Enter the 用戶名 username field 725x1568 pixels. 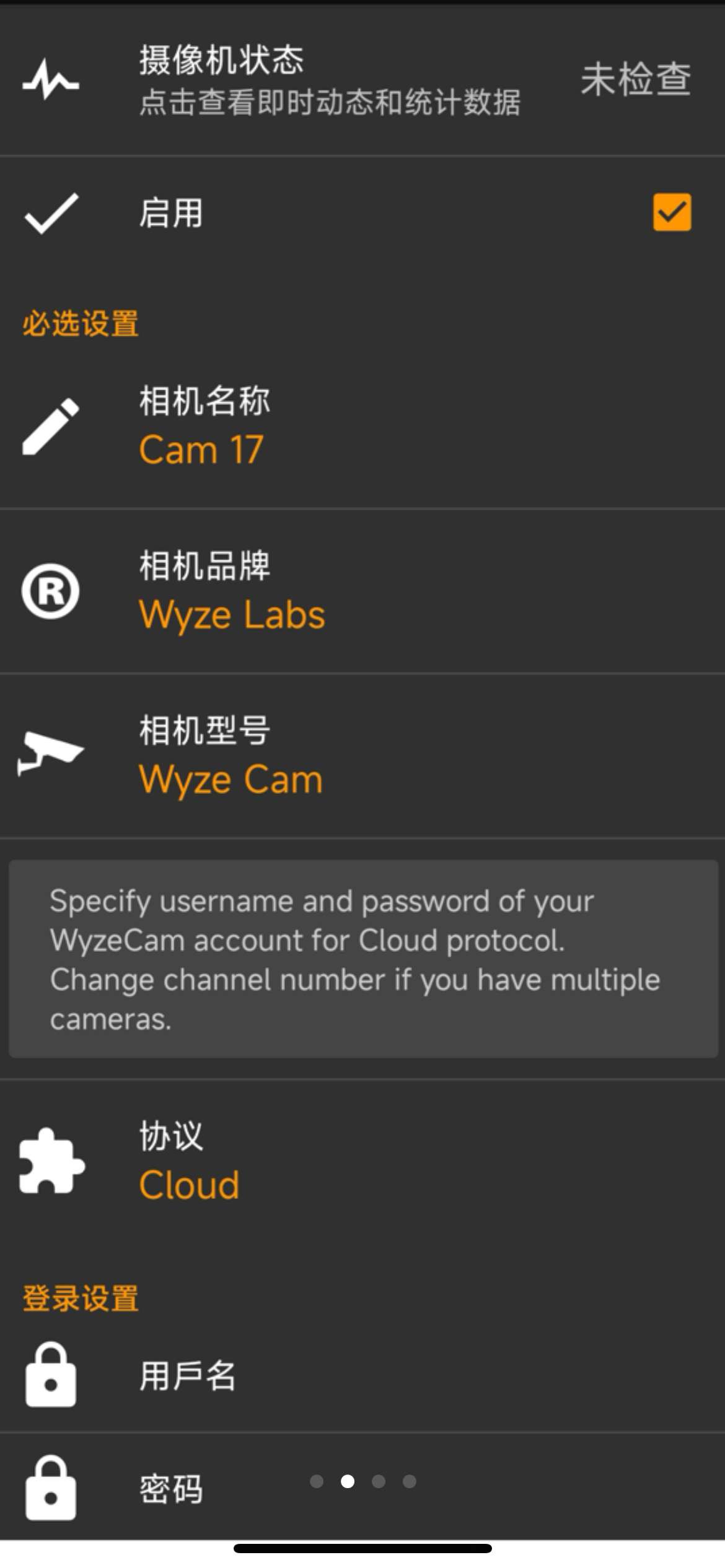click(362, 1375)
